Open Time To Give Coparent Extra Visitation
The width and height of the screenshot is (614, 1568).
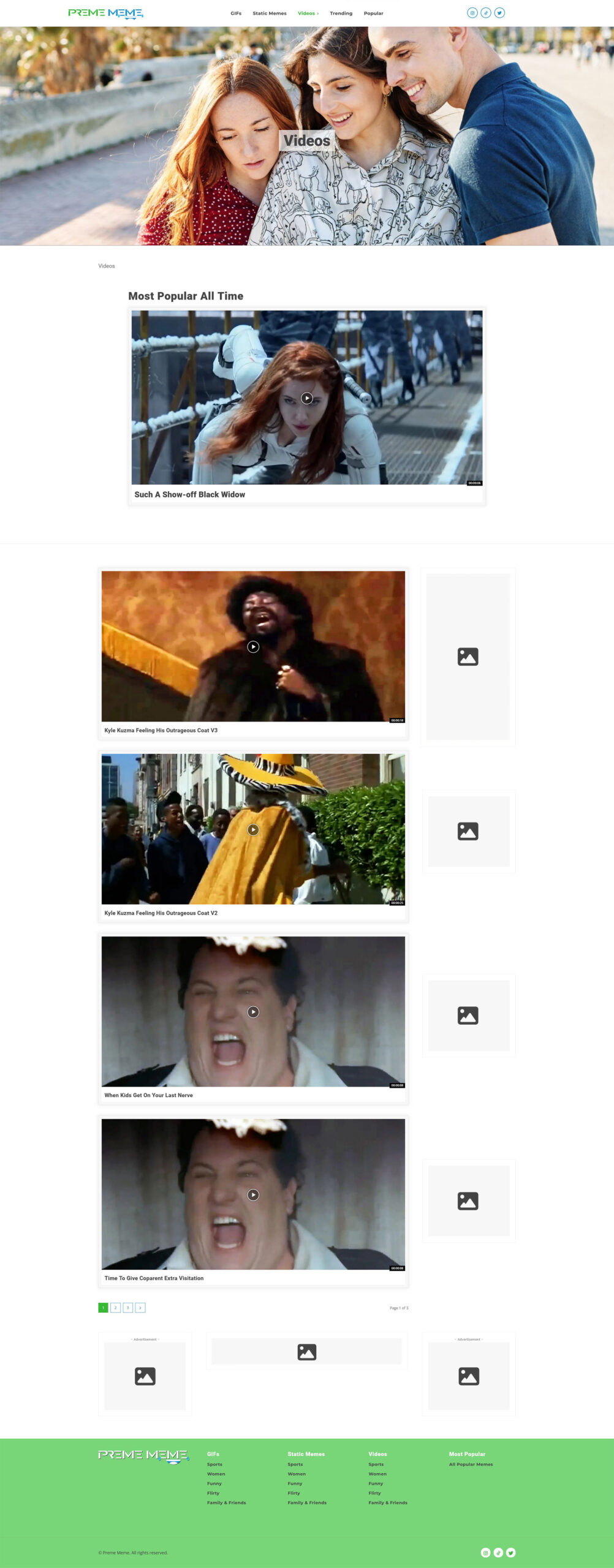[253, 1194]
